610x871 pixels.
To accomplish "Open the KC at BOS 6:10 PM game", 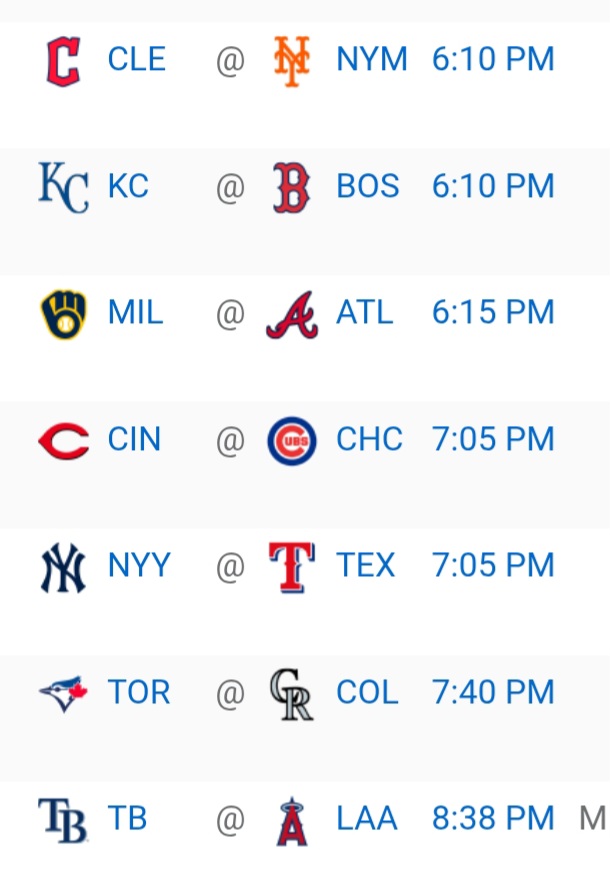I will click(x=493, y=187).
